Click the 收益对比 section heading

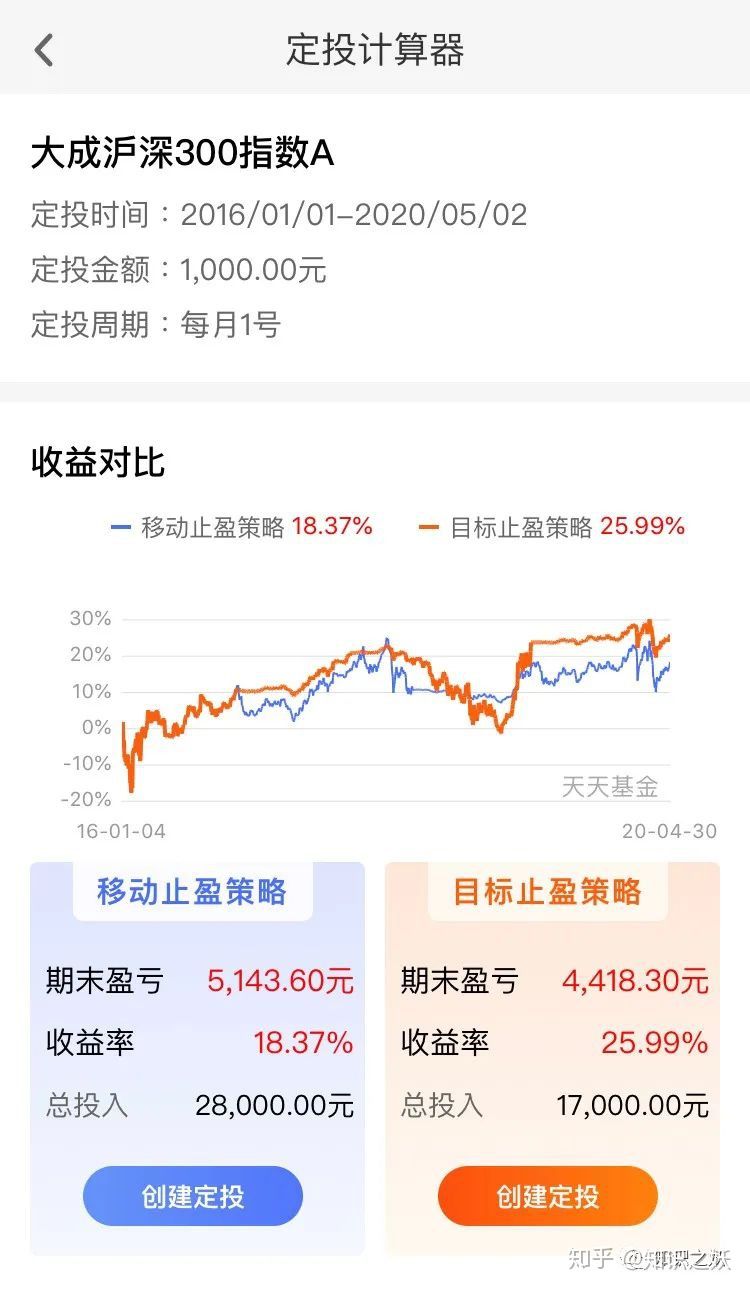pyautogui.click(x=99, y=463)
